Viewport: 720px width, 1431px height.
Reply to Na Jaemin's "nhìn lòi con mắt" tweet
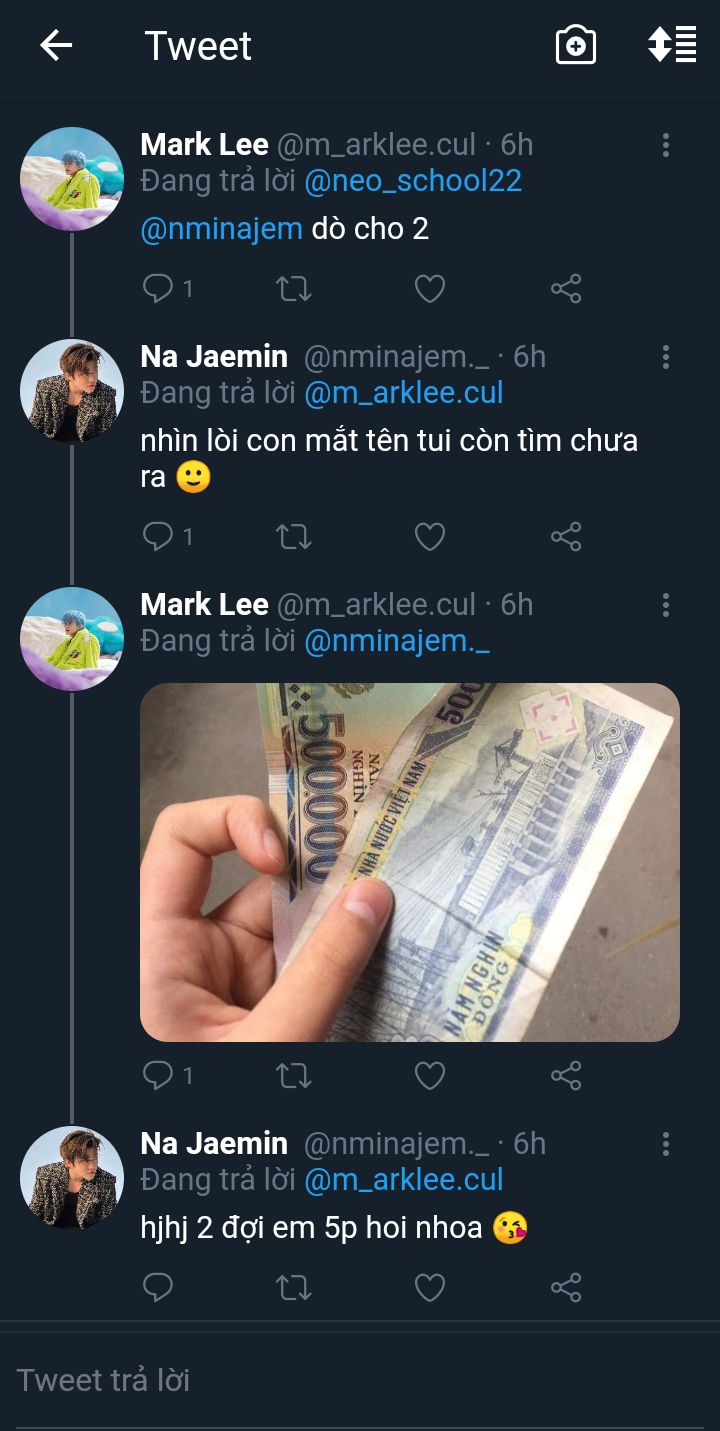point(159,537)
